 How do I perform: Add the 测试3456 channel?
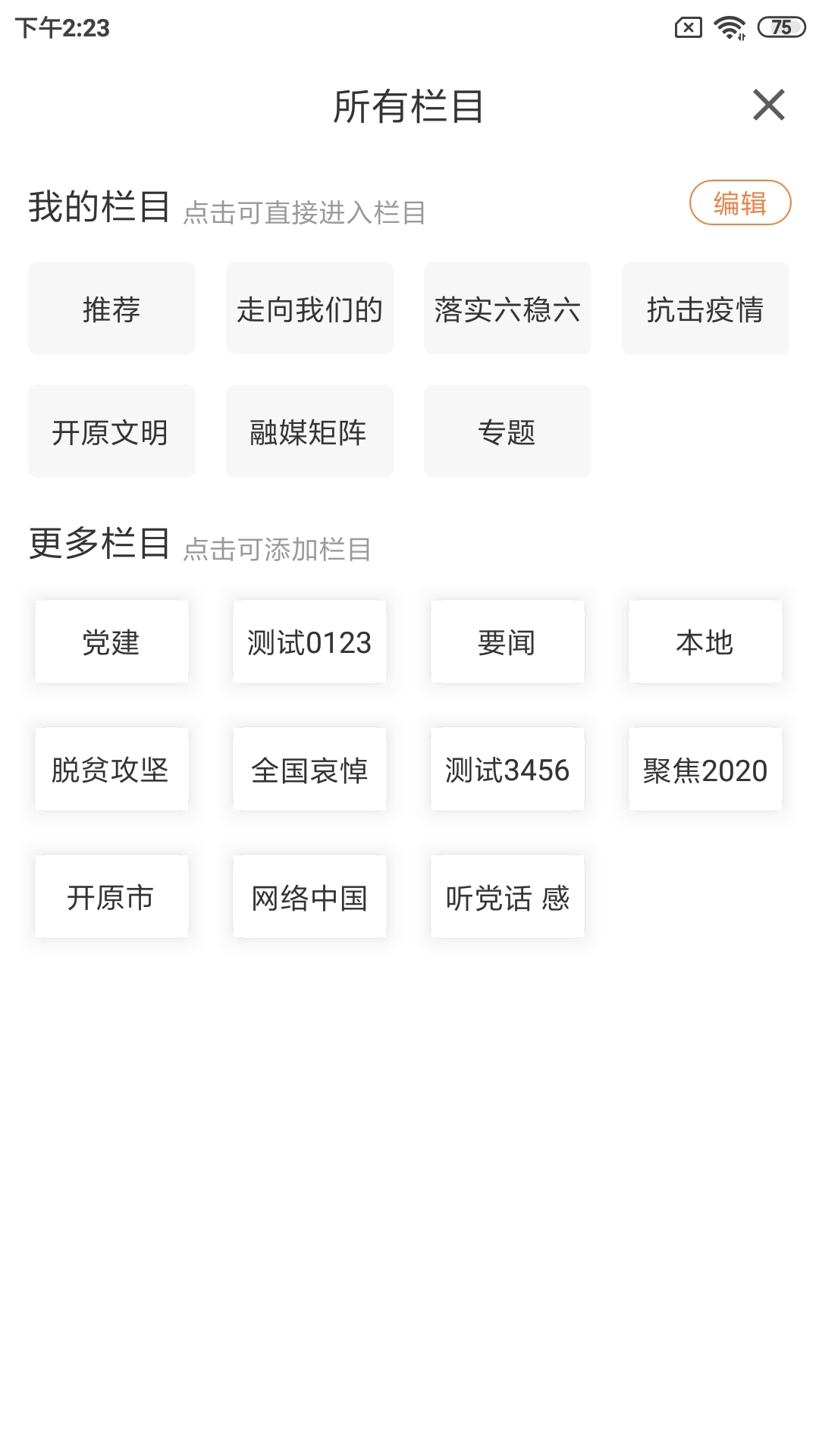507,768
